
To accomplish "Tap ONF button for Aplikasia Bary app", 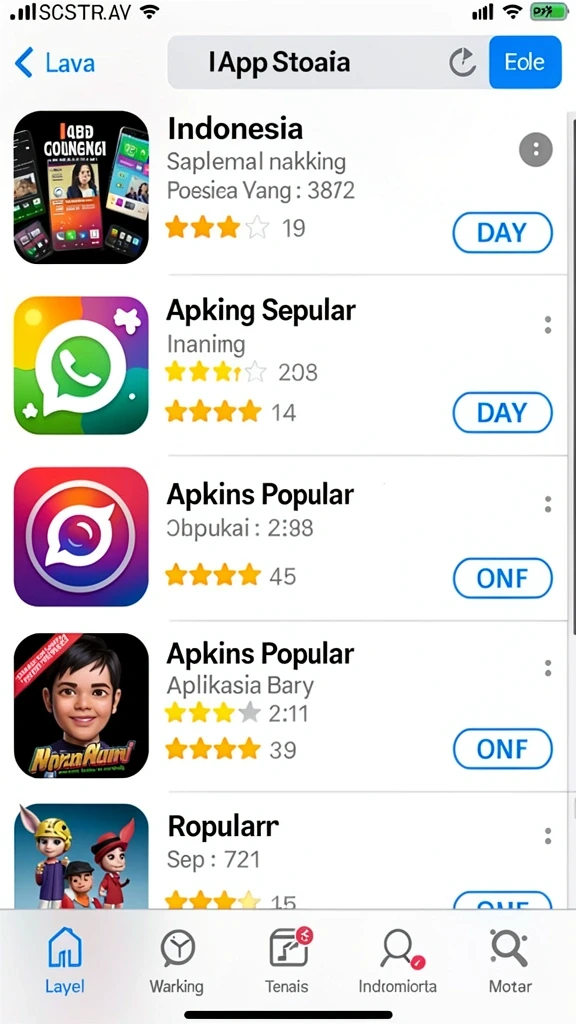I will tap(502, 749).
